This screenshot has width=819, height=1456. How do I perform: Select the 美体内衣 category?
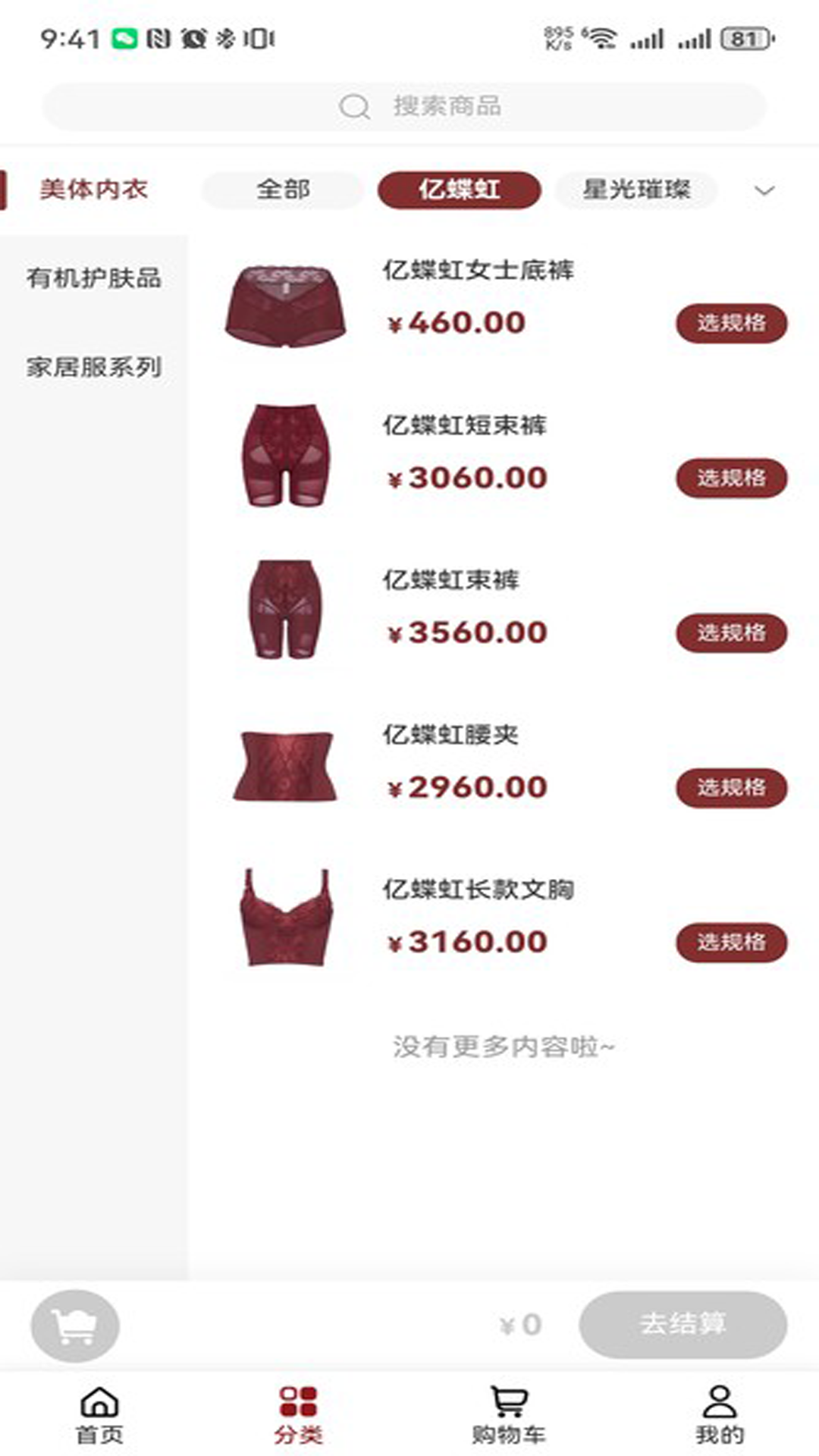click(x=93, y=190)
